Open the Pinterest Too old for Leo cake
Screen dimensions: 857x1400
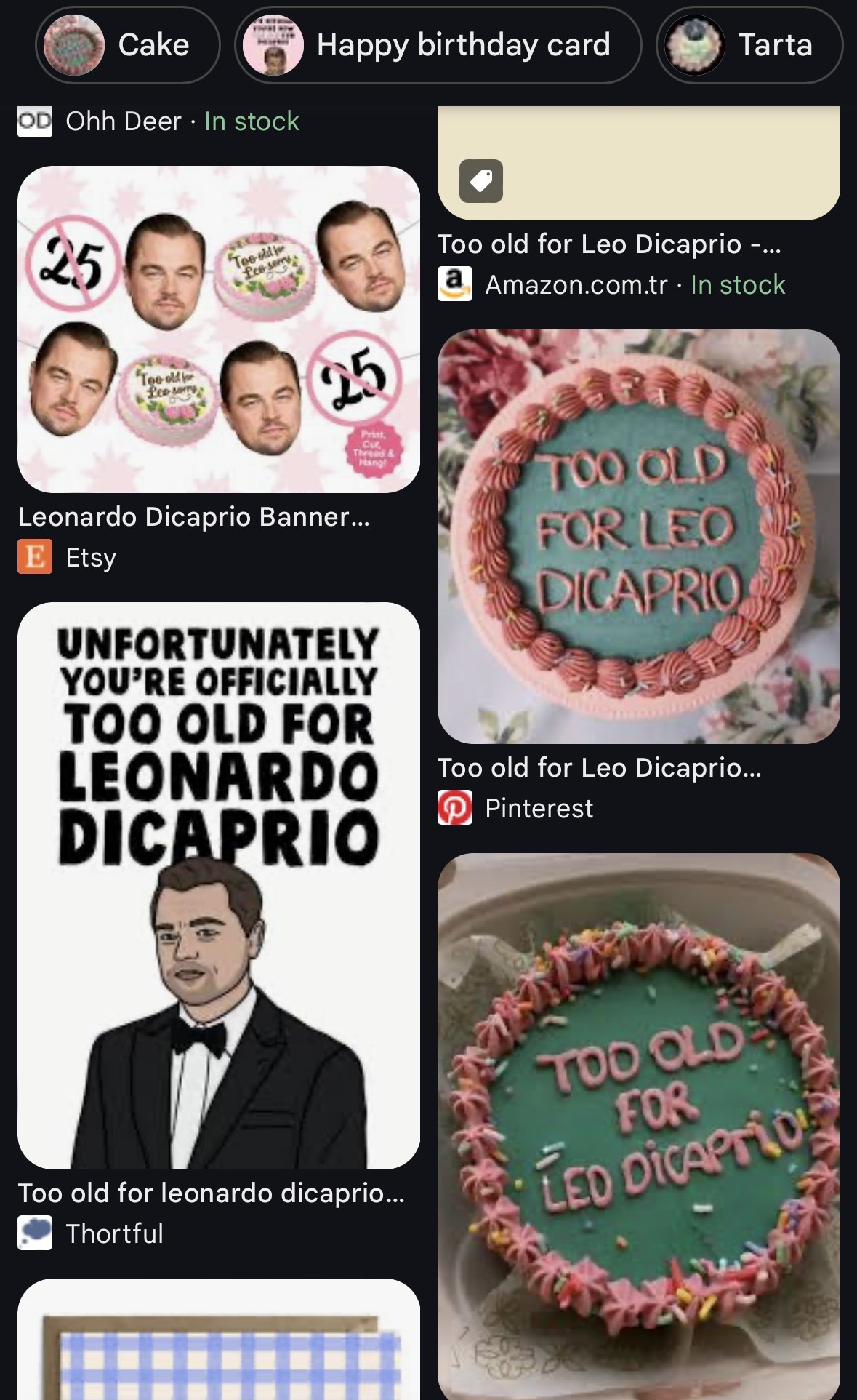click(x=638, y=537)
